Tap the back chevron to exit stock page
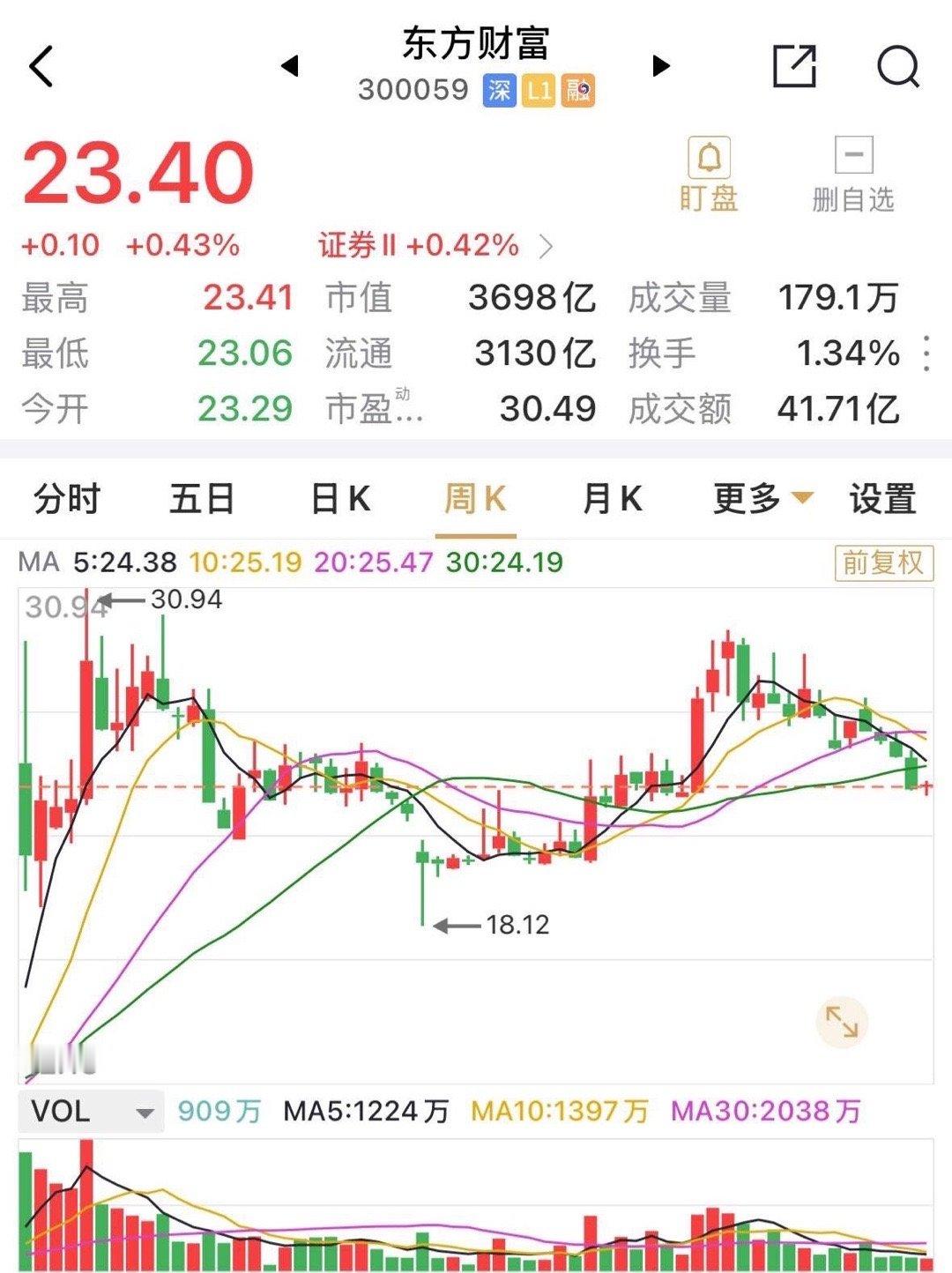 click(41, 64)
